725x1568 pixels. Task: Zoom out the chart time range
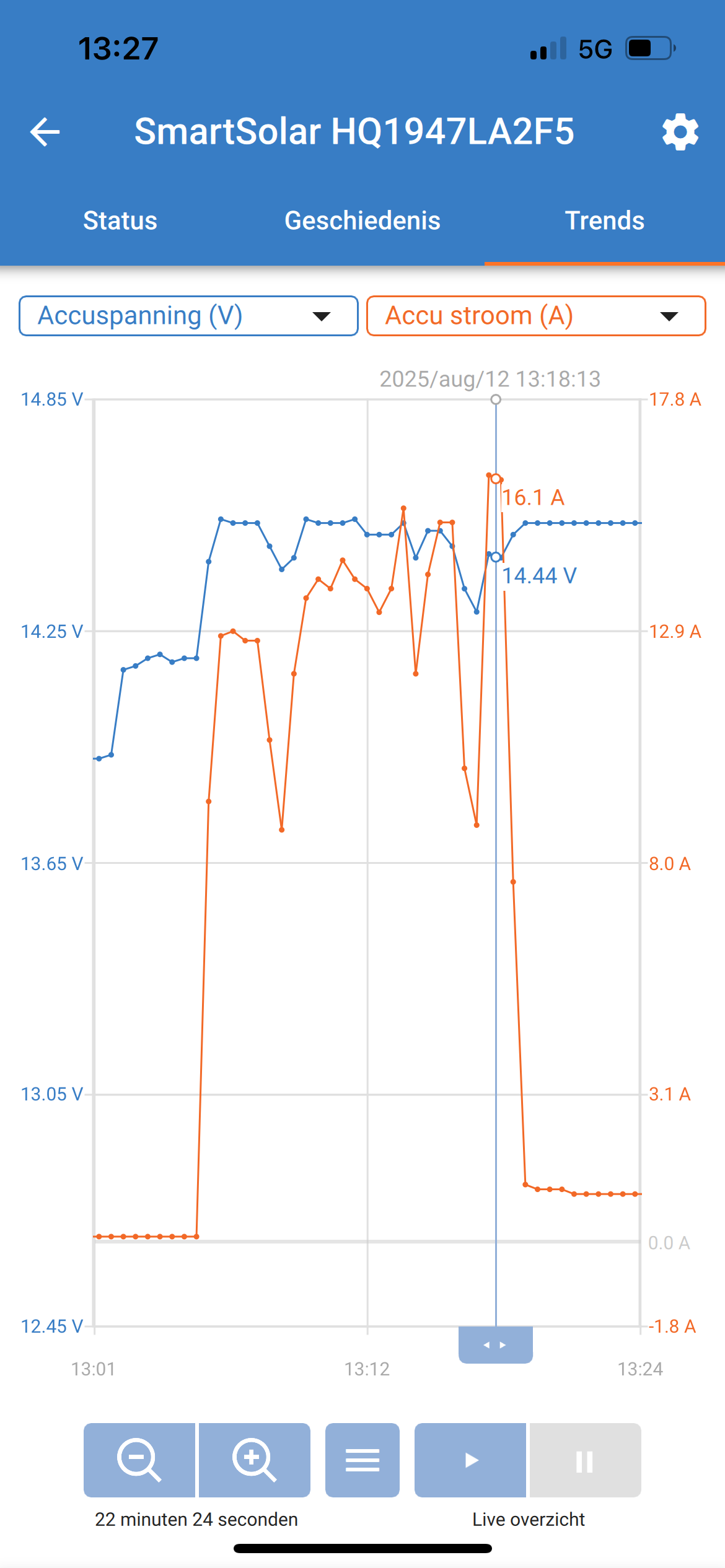[x=139, y=1460]
